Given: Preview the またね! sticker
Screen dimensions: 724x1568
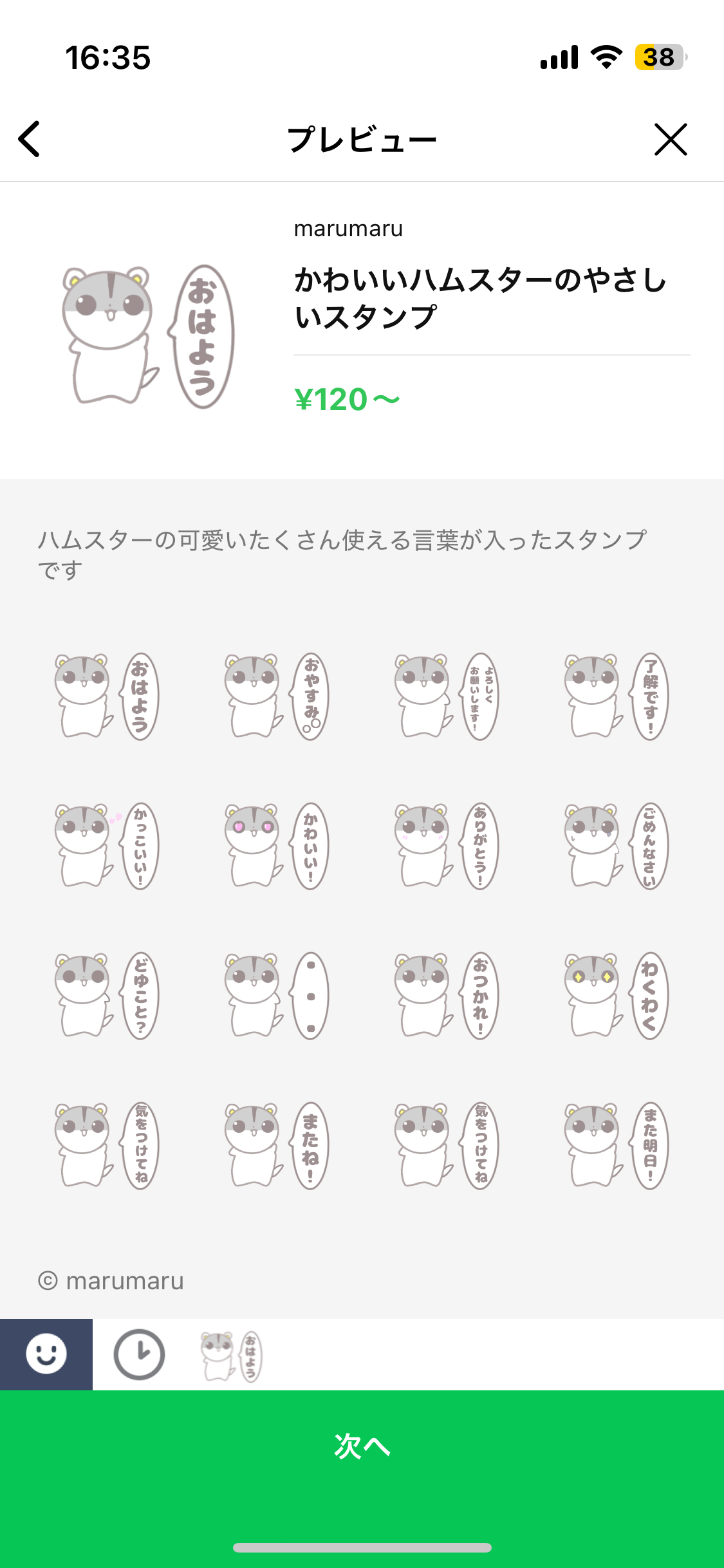Looking at the screenshot, I should pos(277,1145).
